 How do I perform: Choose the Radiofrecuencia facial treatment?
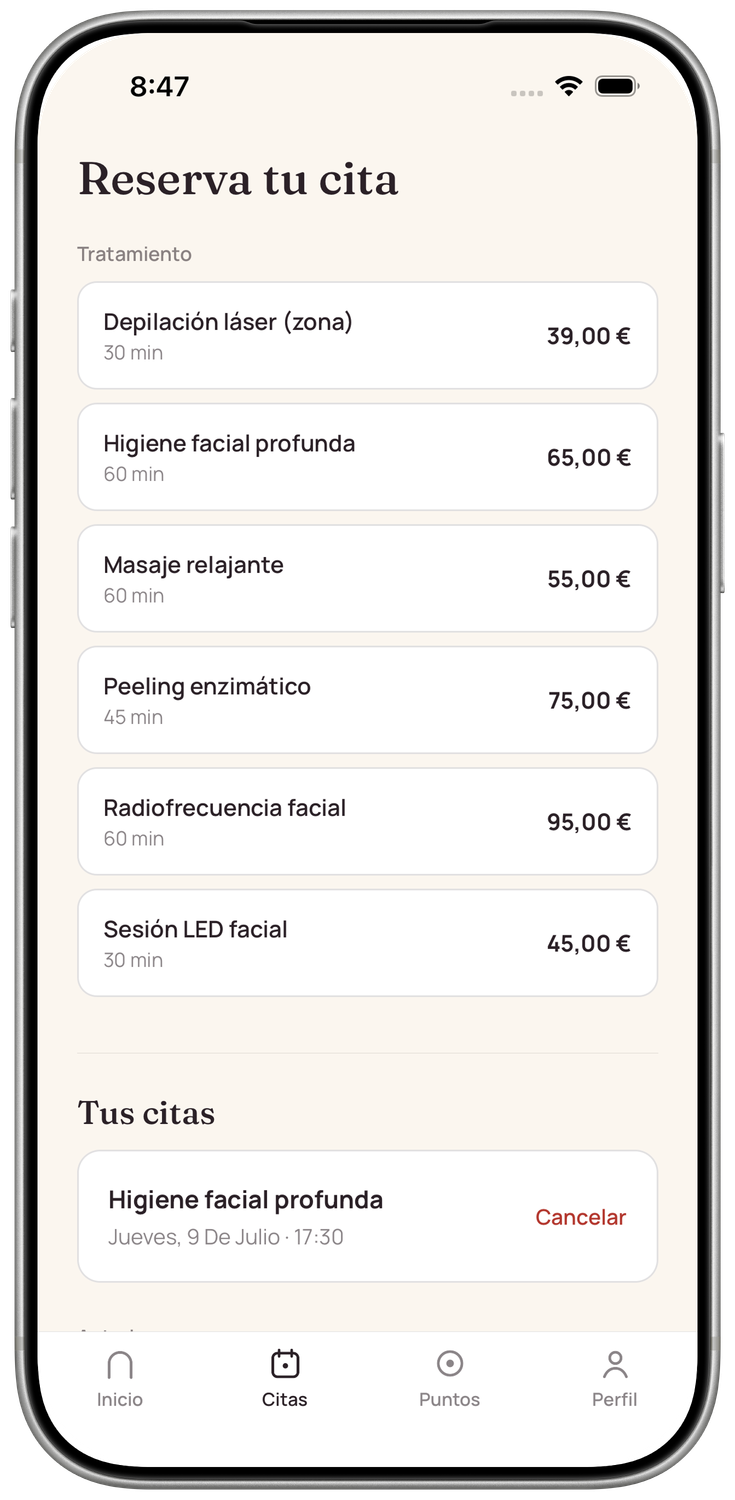click(367, 822)
